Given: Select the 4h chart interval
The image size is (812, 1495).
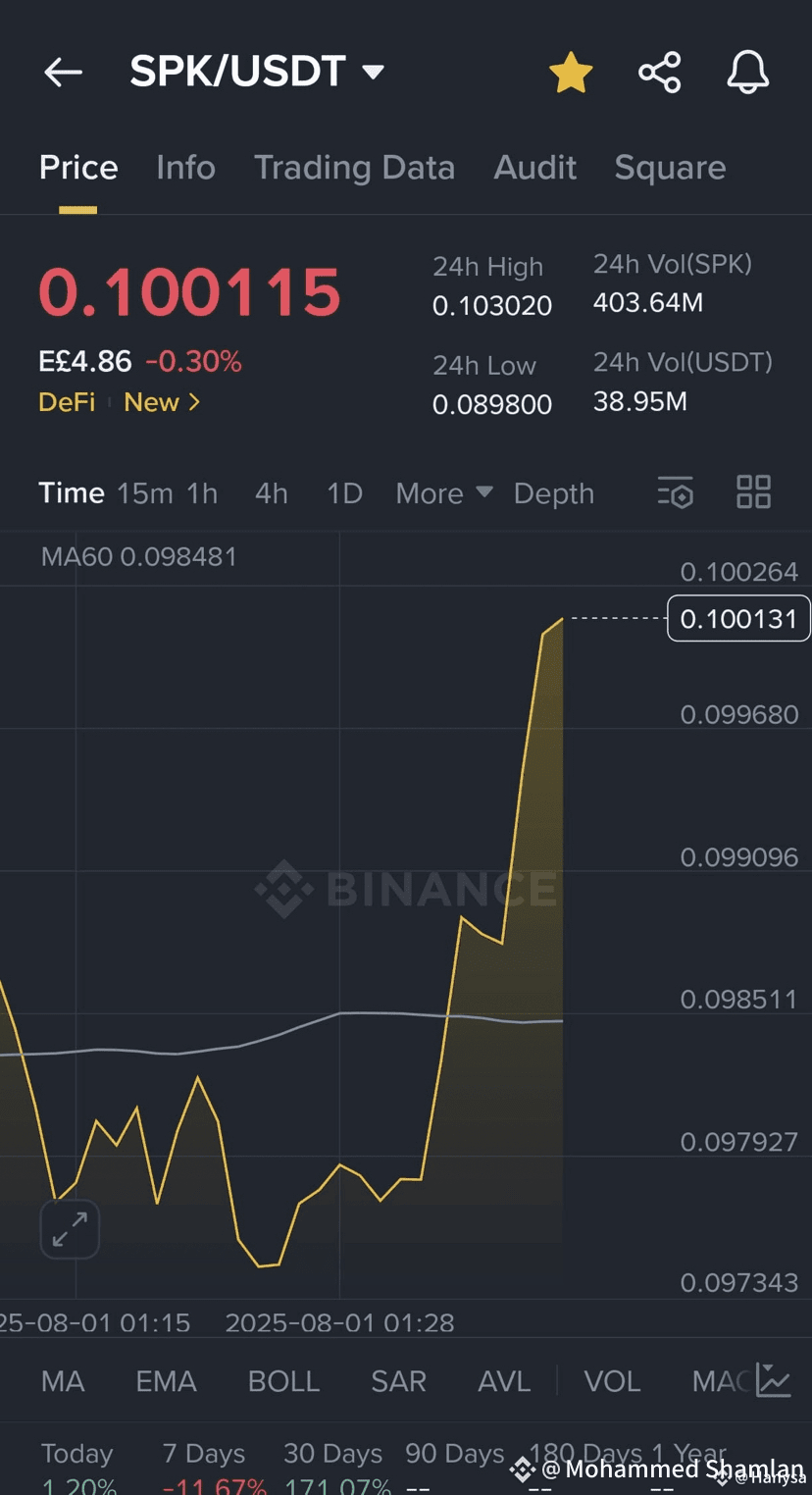Looking at the screenshot, I should coord(272,492).
